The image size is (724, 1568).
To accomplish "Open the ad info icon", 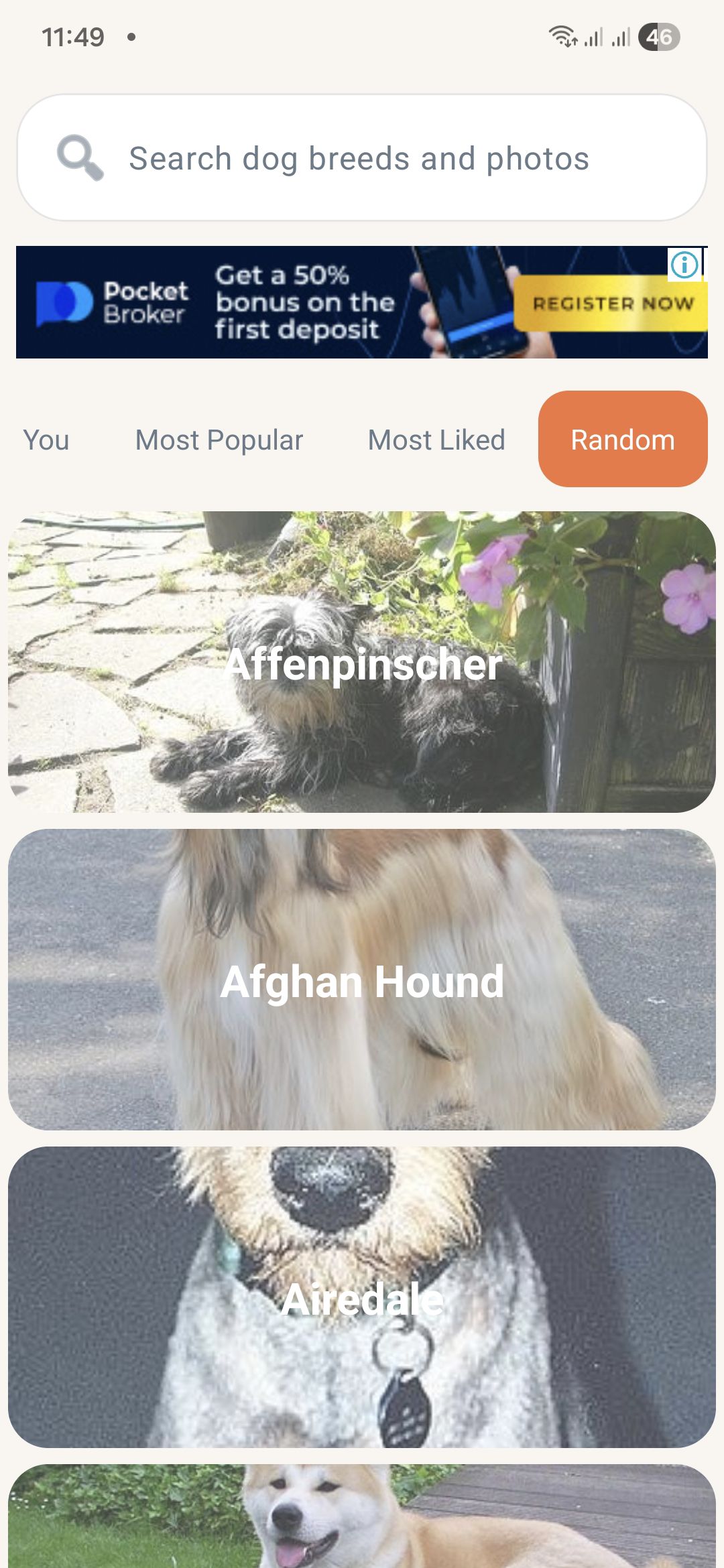I will tap(684, 264).
